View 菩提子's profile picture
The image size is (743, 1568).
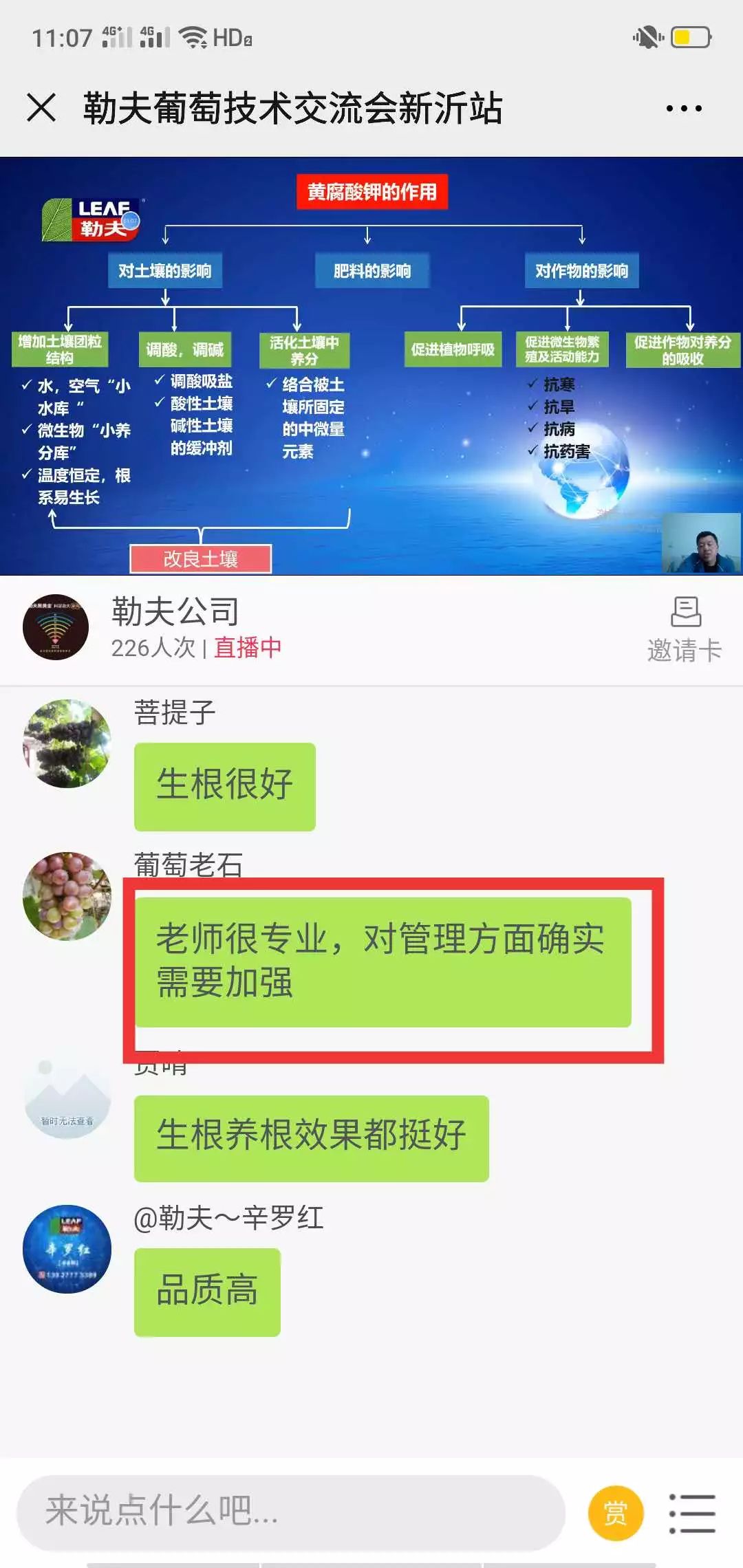tap(67, 743)
